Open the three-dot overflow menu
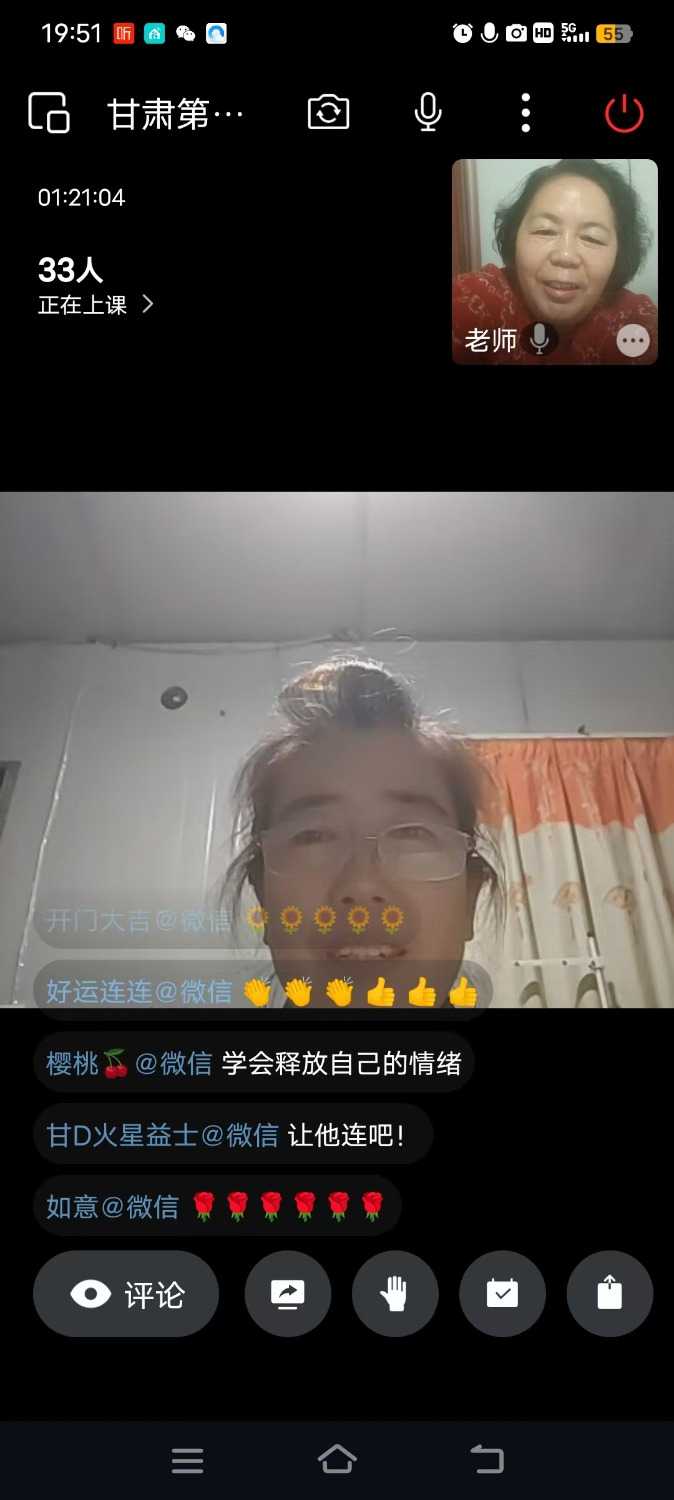 (526, 113)
